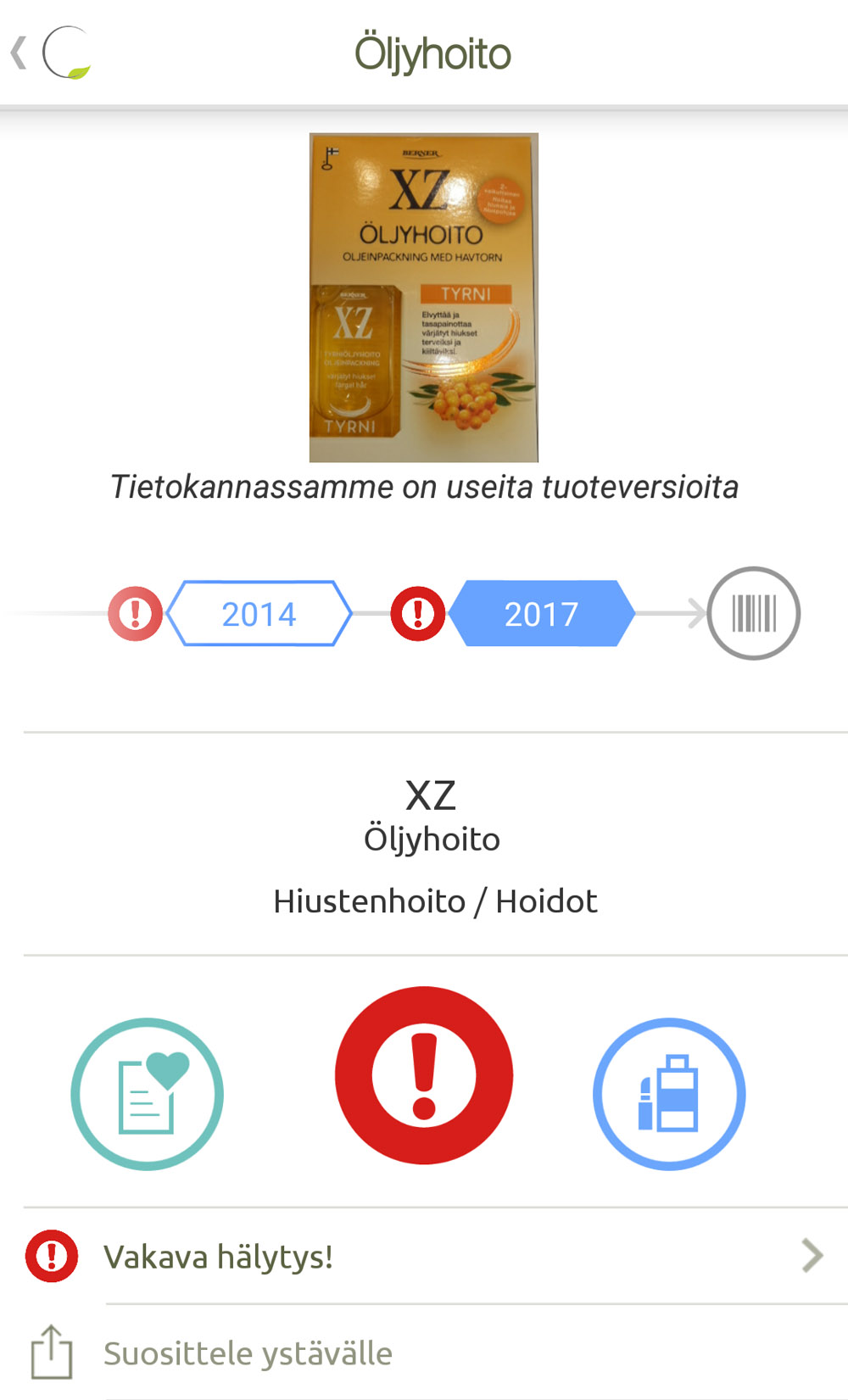Open the big red alert icon
Viewport: 848px width, 1400px height.
coord(424,1075)
